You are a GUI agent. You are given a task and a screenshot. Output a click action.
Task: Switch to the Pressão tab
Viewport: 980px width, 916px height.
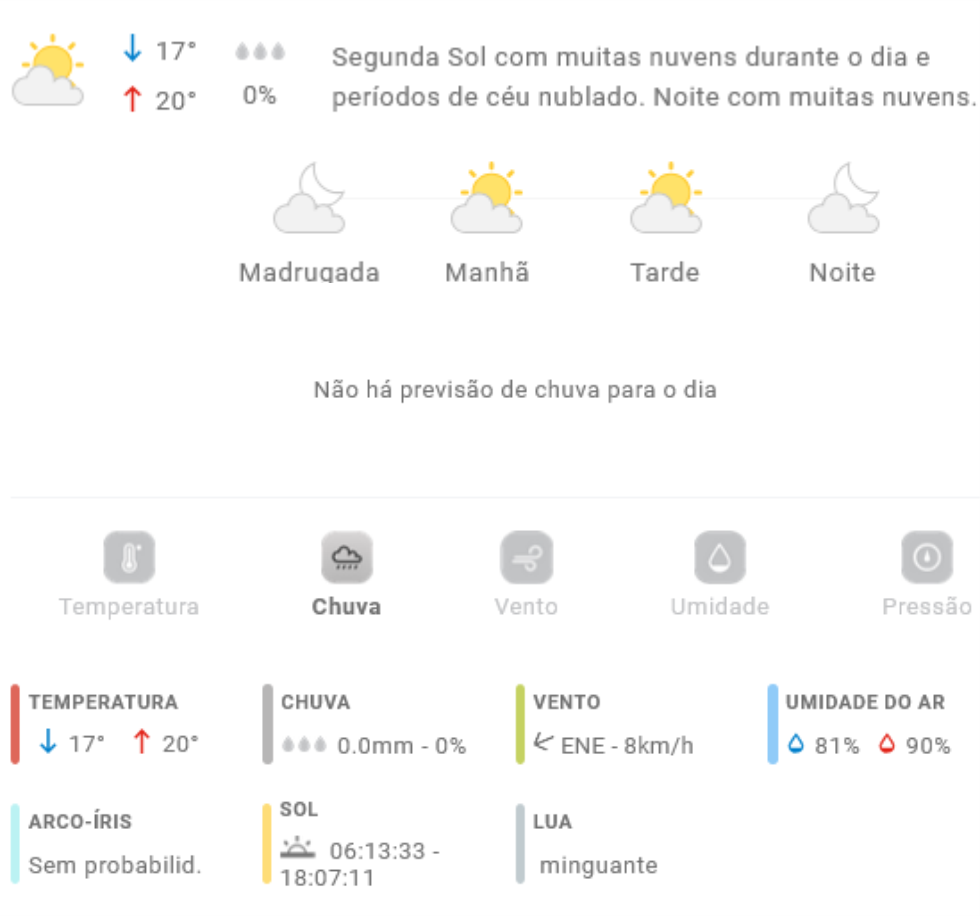click(x=926, y=574)
